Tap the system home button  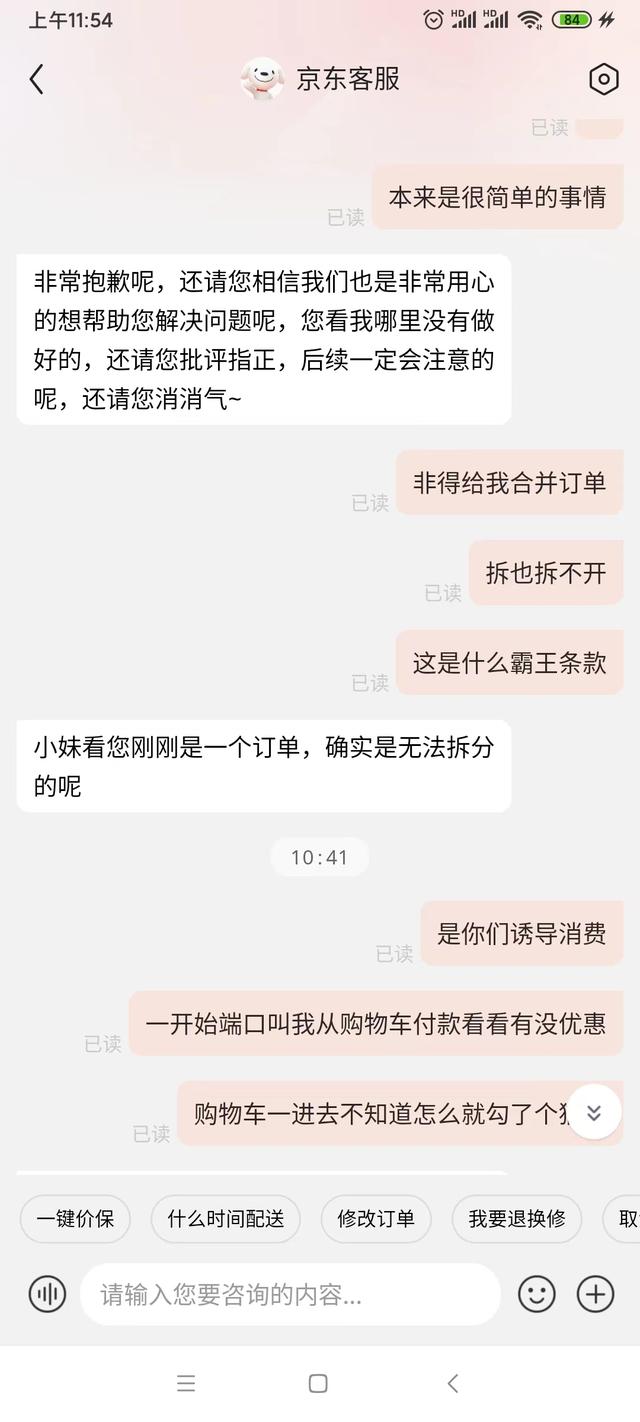(318, 1383)
